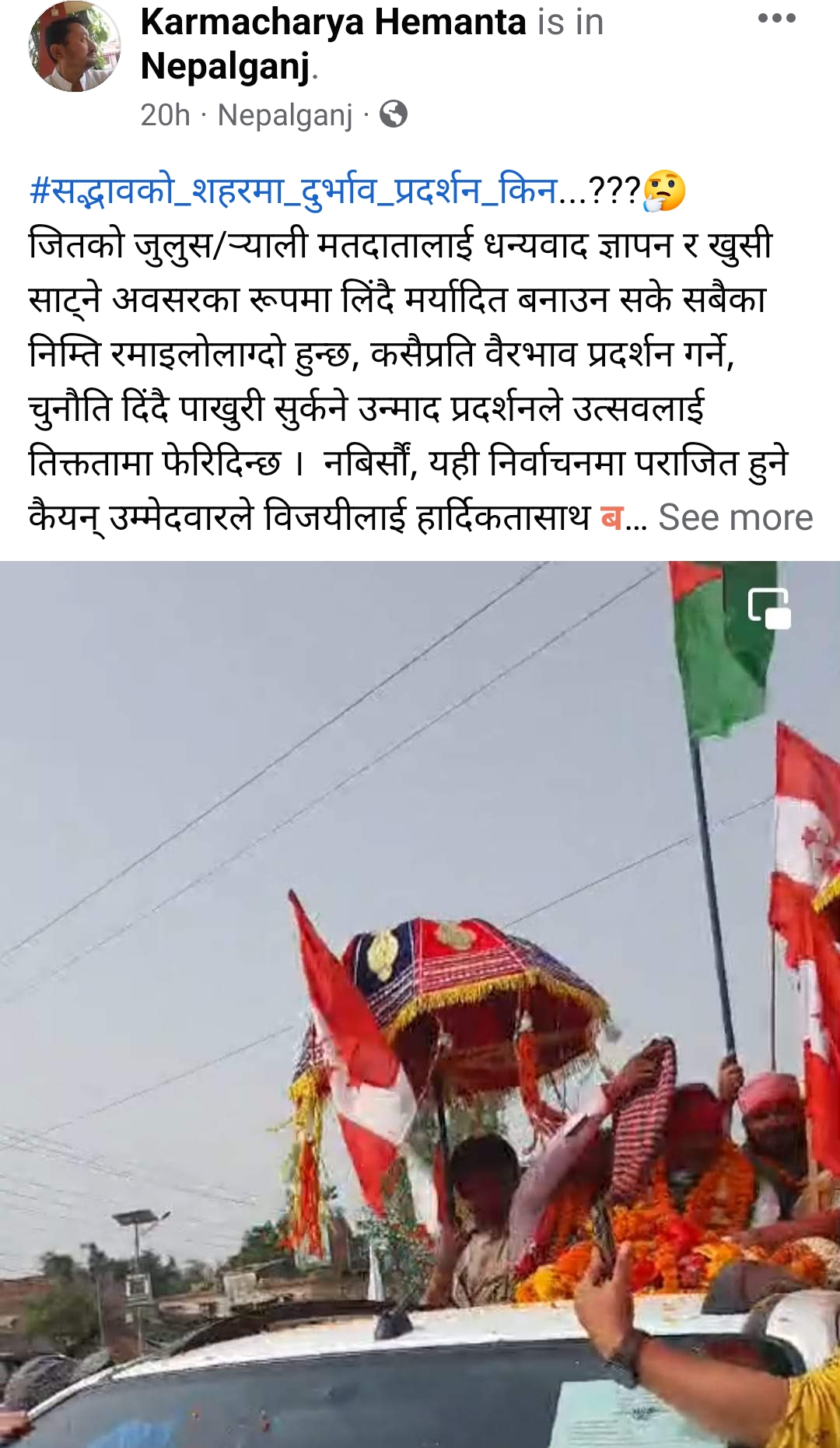
Task: Open the rally photo in the post
Action: point(420,1004)
